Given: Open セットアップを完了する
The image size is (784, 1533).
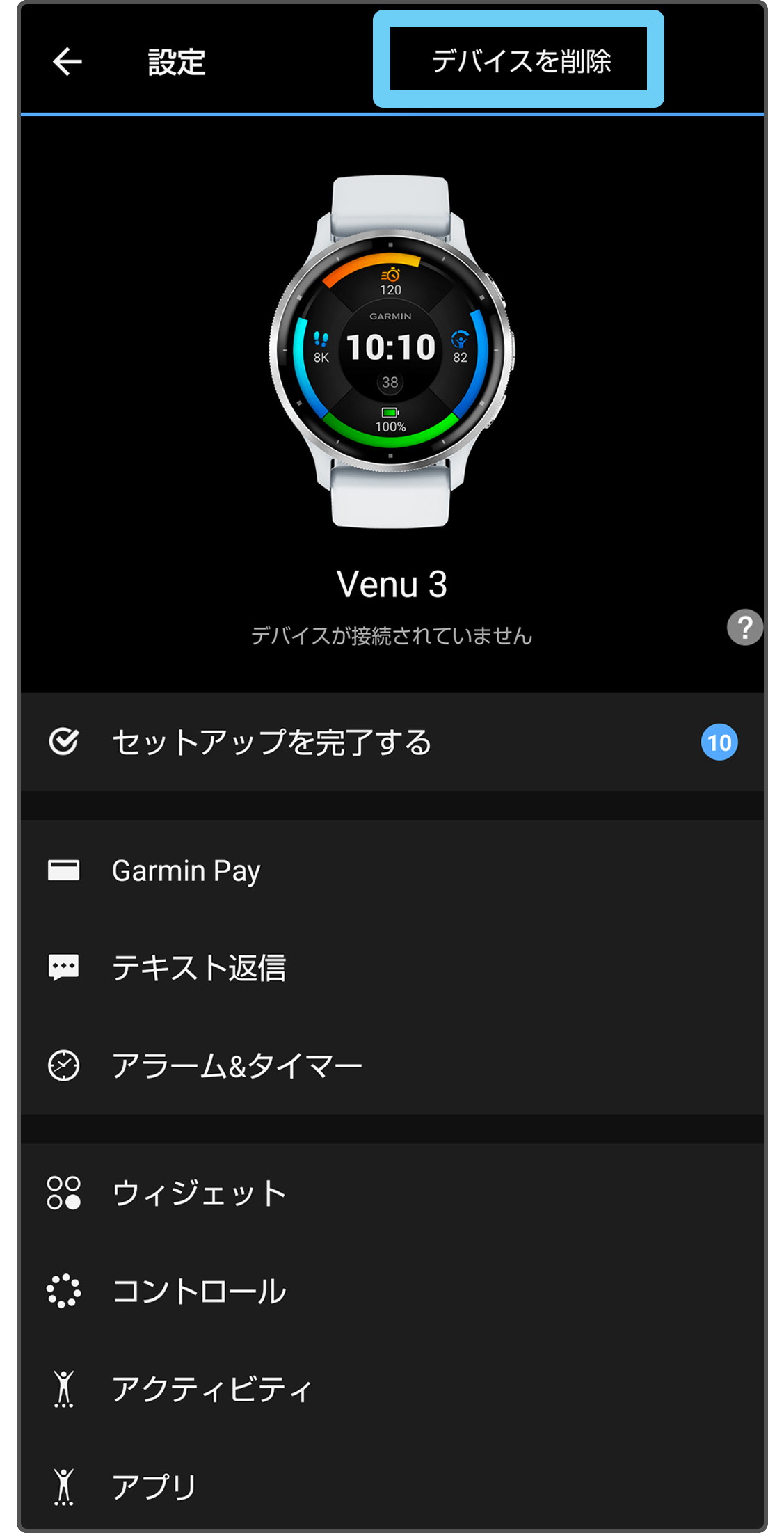Looking at the screenshot, I should pos(273,742).
